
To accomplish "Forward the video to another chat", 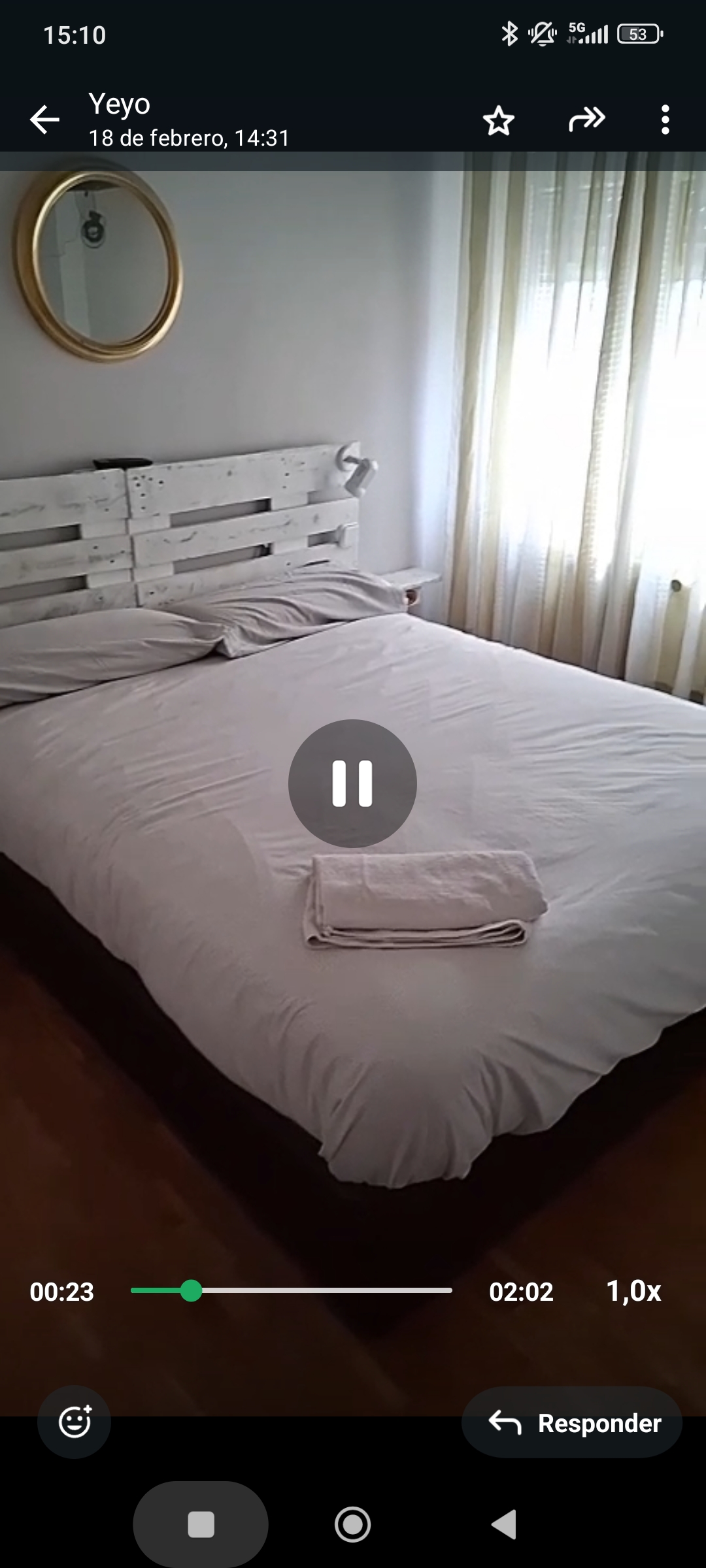I will [x=586, y=120].
